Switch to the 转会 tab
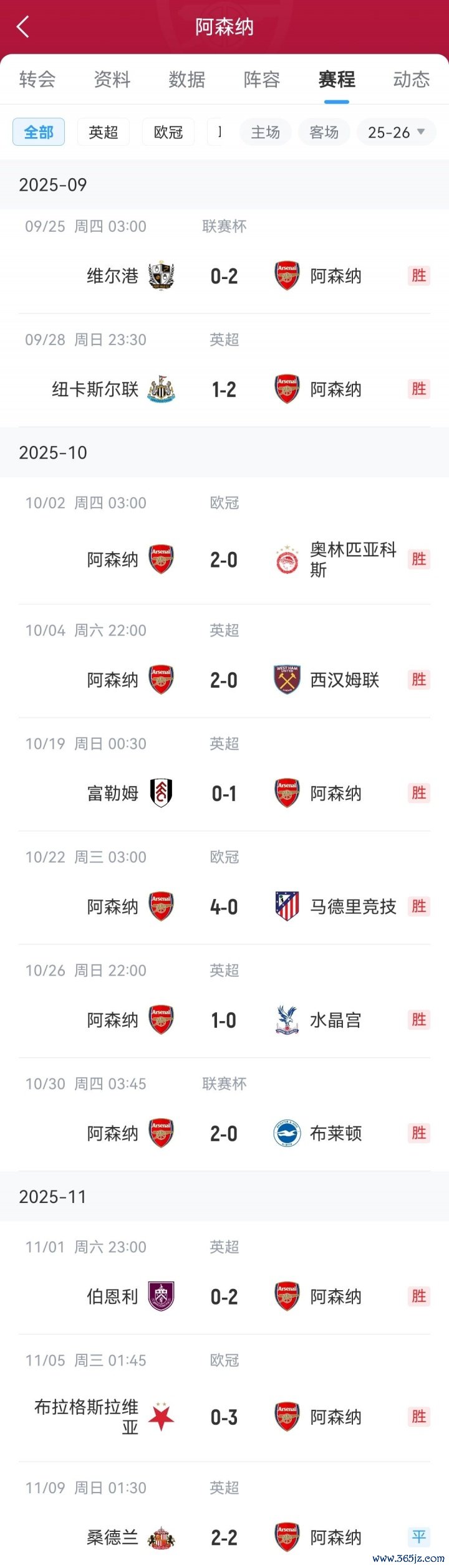Viewport: 449px width, 1568px height. click(x=37, y=80)
